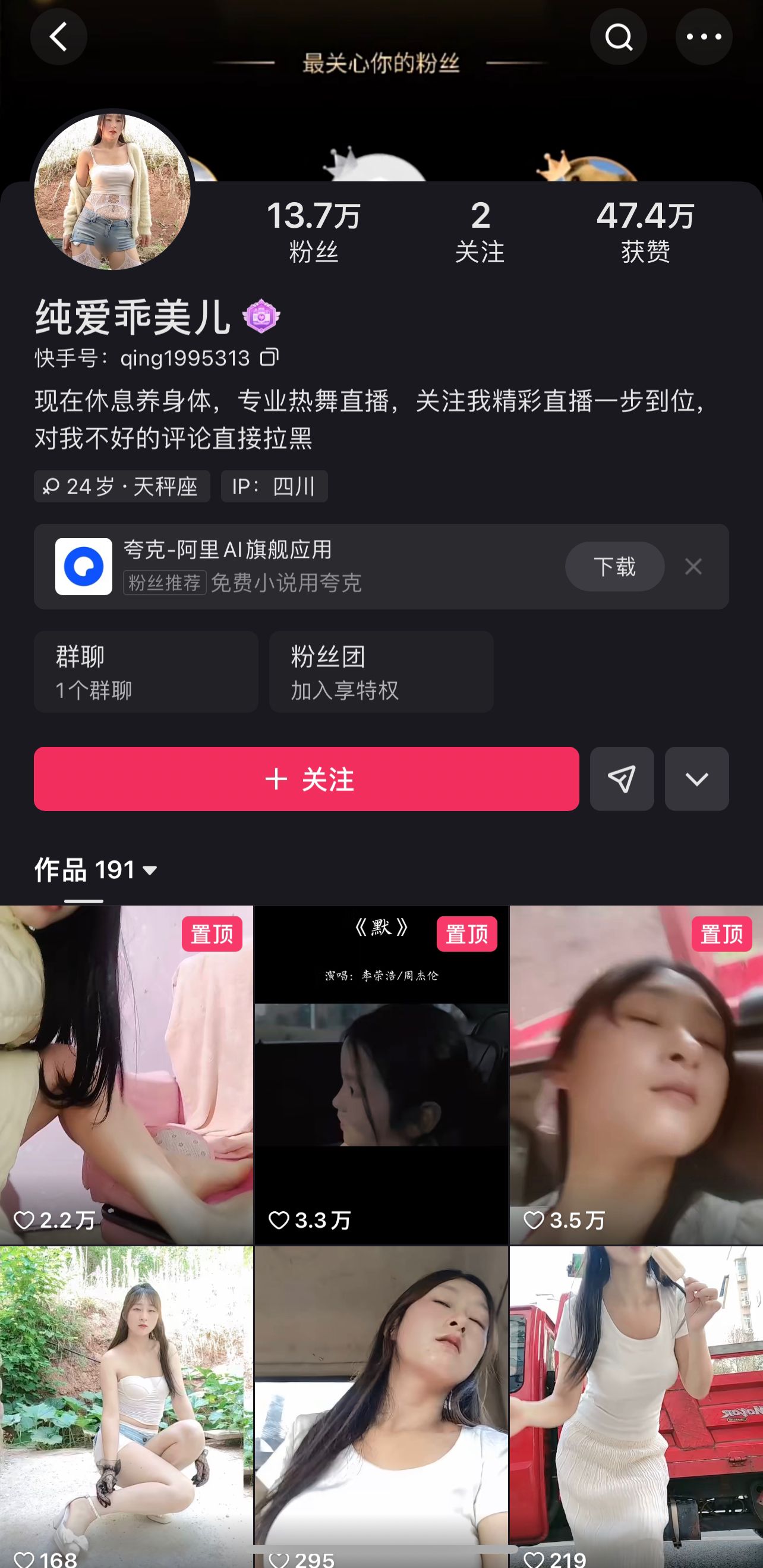Image resolution: width=763 pixels, height=1568 pixels.
Task: Copy the 快手号 qing1995313
Action: click(269, 357)
